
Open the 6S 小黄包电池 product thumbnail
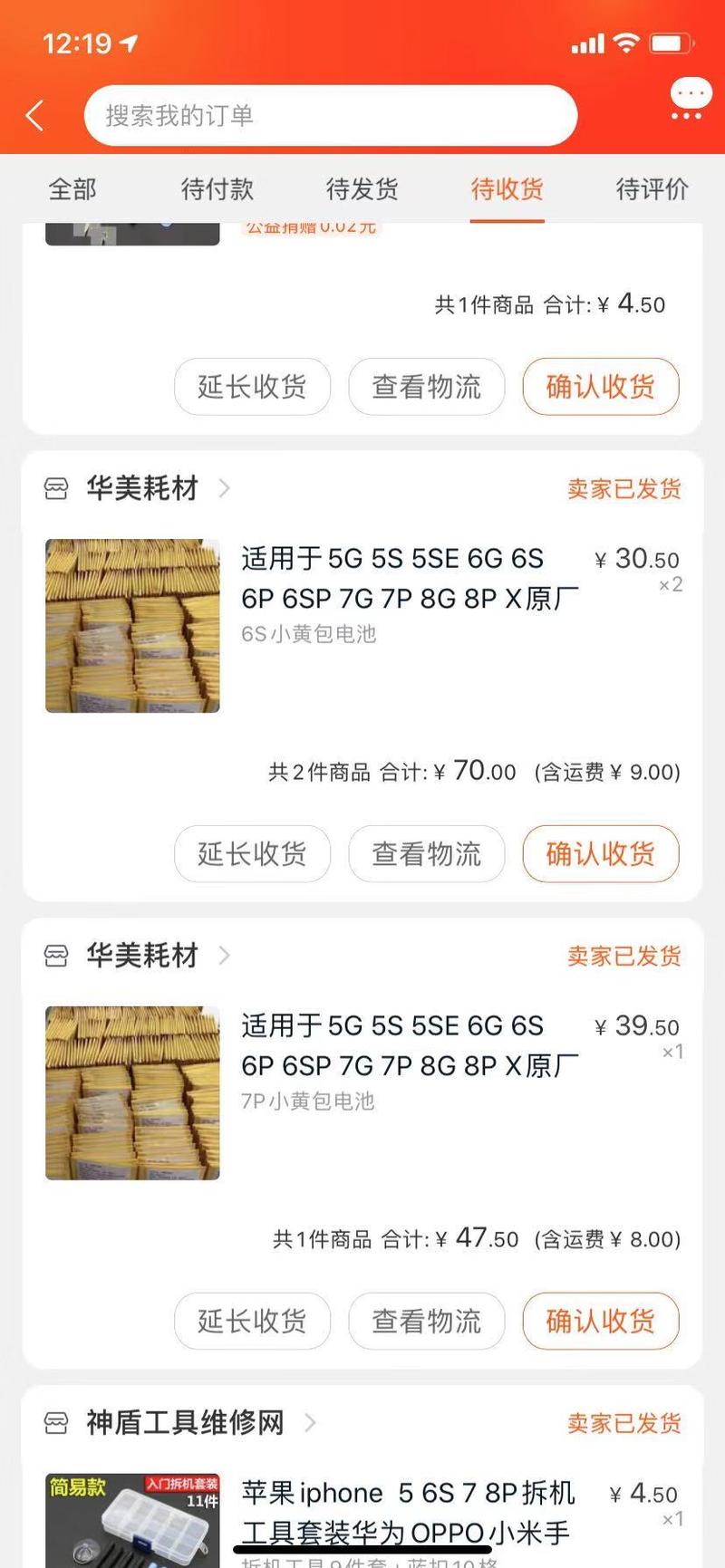[x=132, y=625]
